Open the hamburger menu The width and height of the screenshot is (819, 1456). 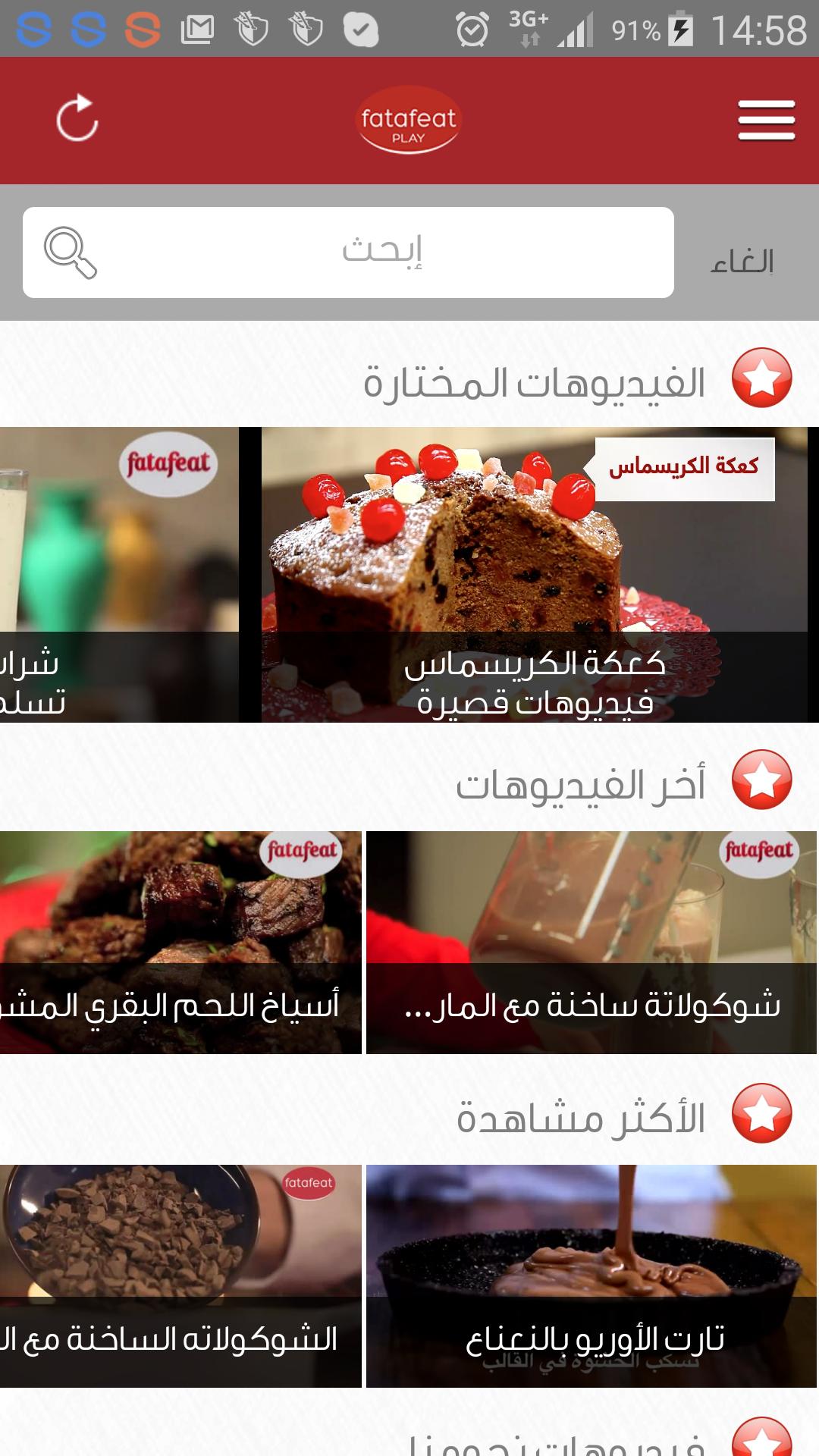pyautogui.click(x=766, y=120)
